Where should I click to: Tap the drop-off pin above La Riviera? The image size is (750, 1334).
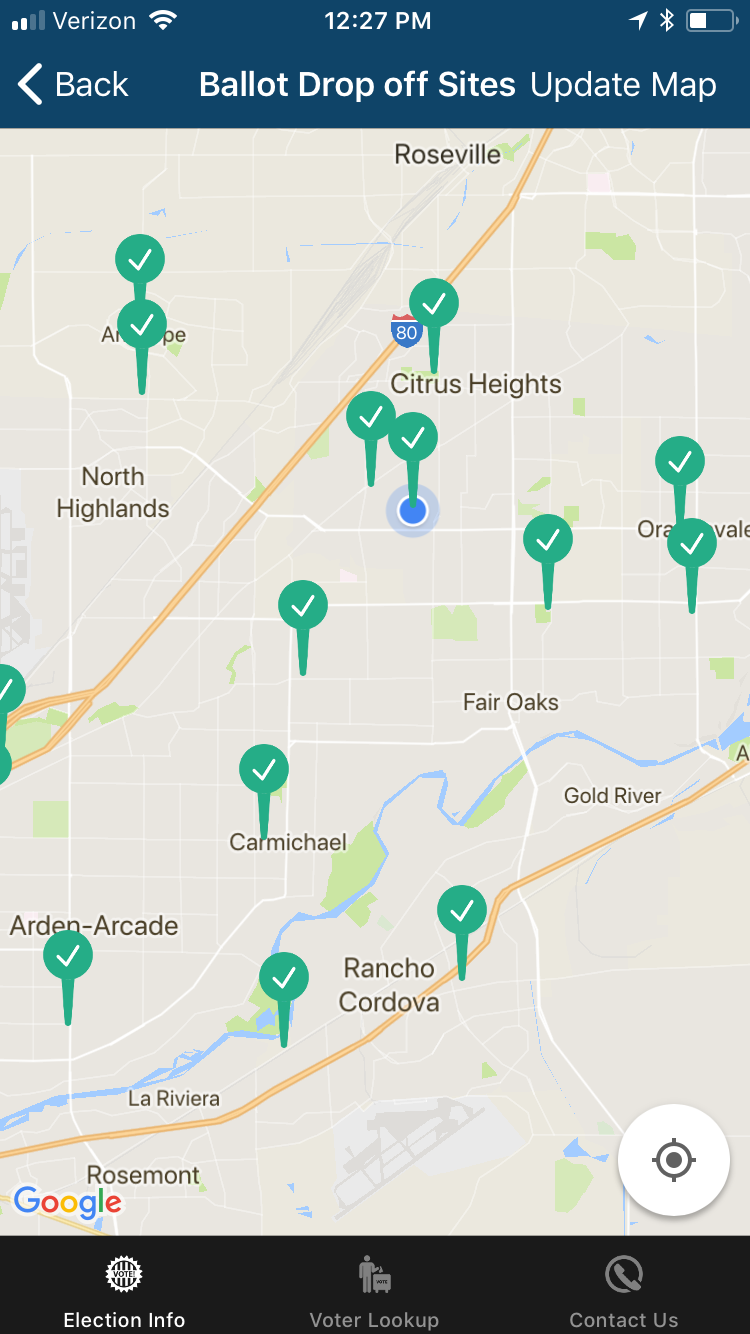tap(284, 999)
